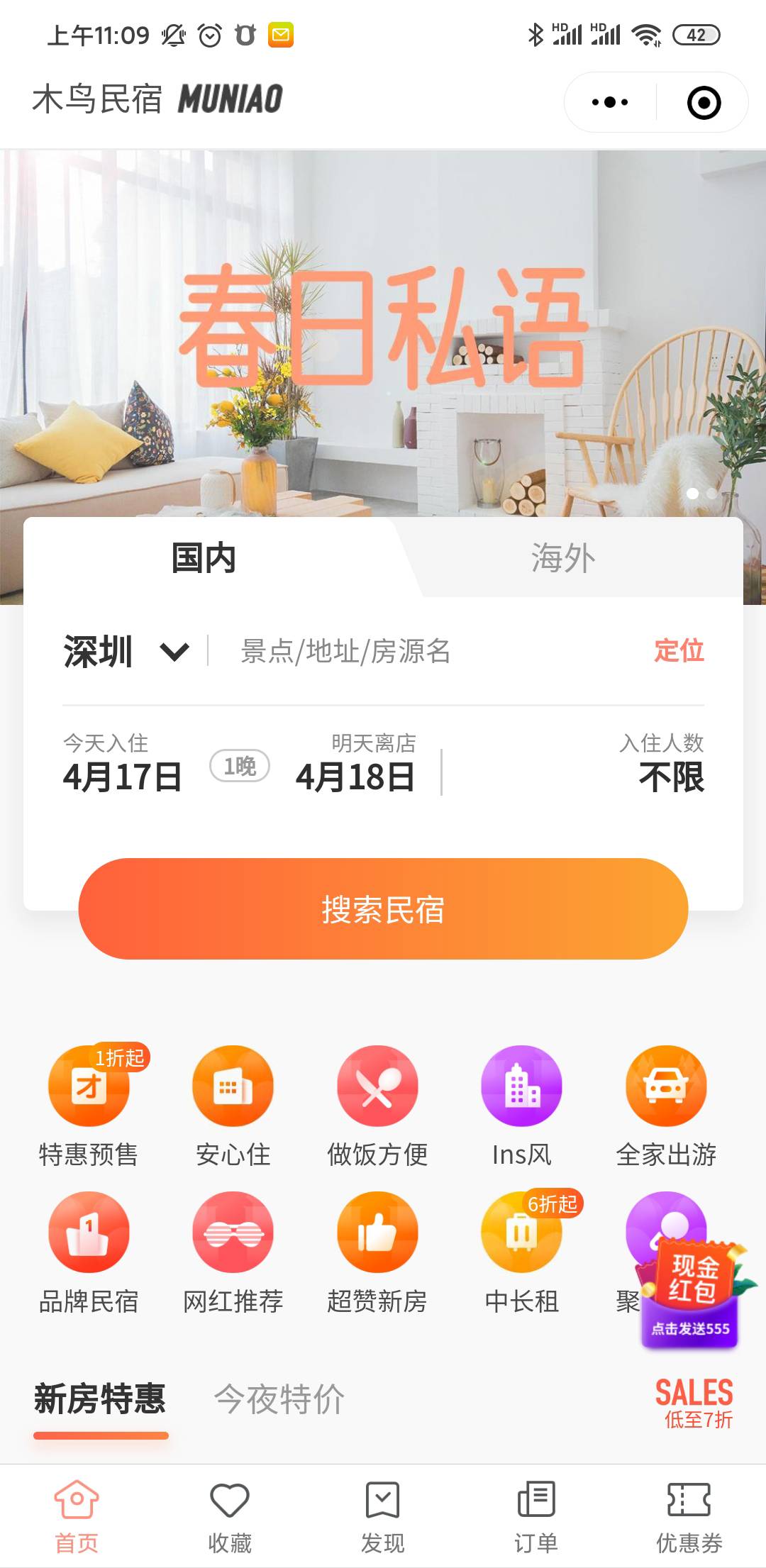Viewport: 766px width, 1568px height.
Task: Switch to the 海外 tab
Action: [x=564, y=558]
